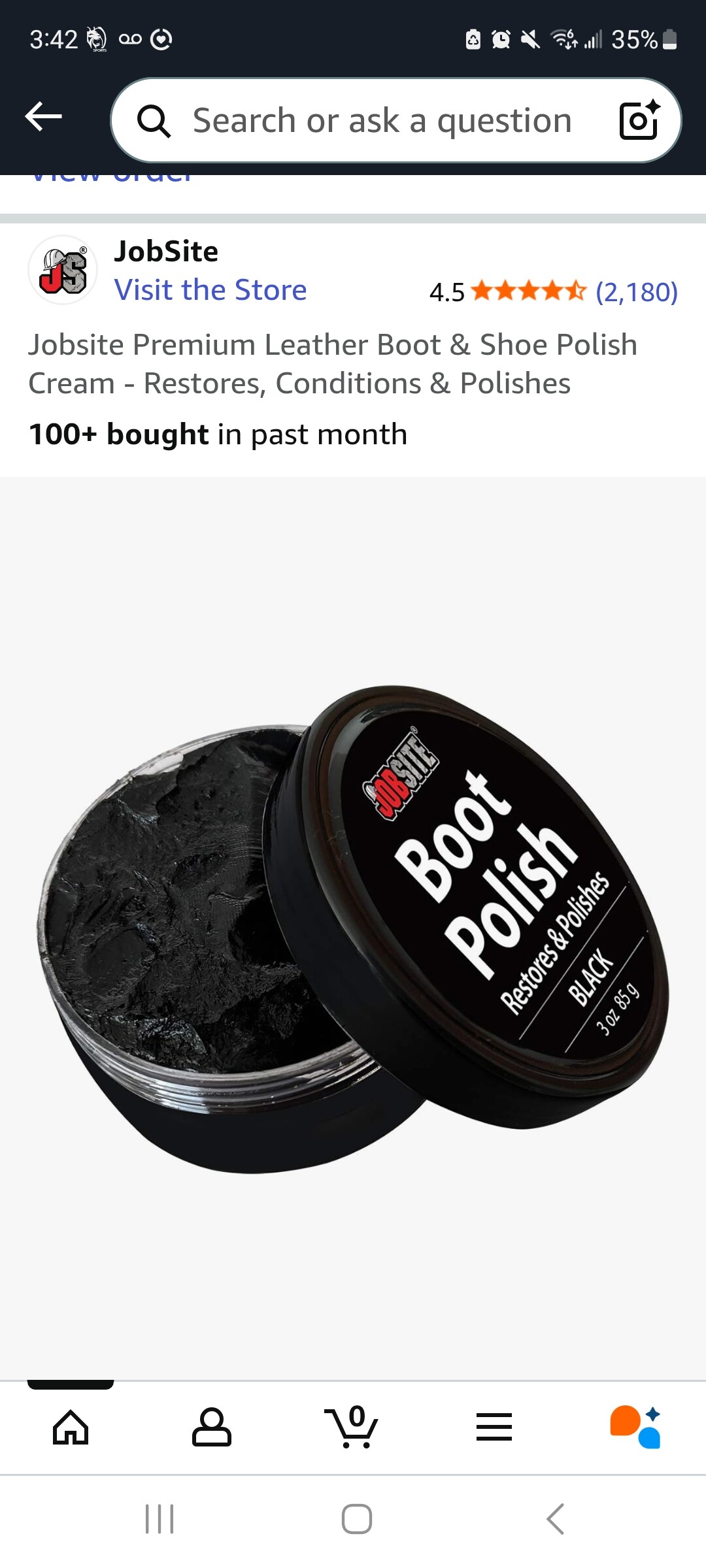The height and width of the screenshot is (1568, 706).
Task: Go back using the header arrow
Action: (43, 118)
